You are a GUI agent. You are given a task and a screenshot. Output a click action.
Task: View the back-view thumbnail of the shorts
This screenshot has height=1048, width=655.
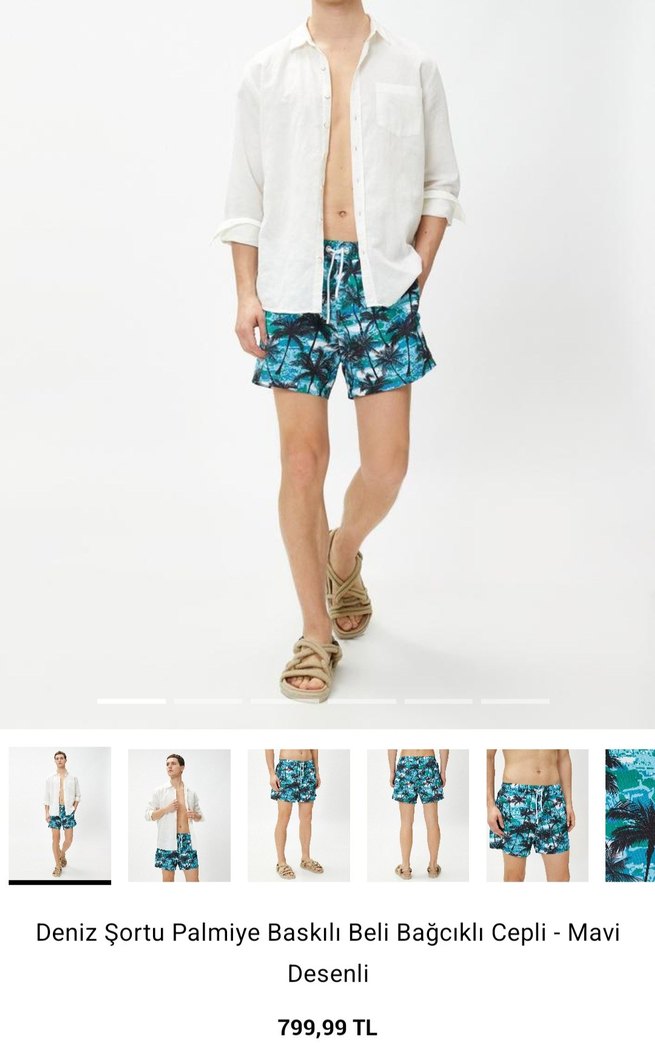point(417,814)
